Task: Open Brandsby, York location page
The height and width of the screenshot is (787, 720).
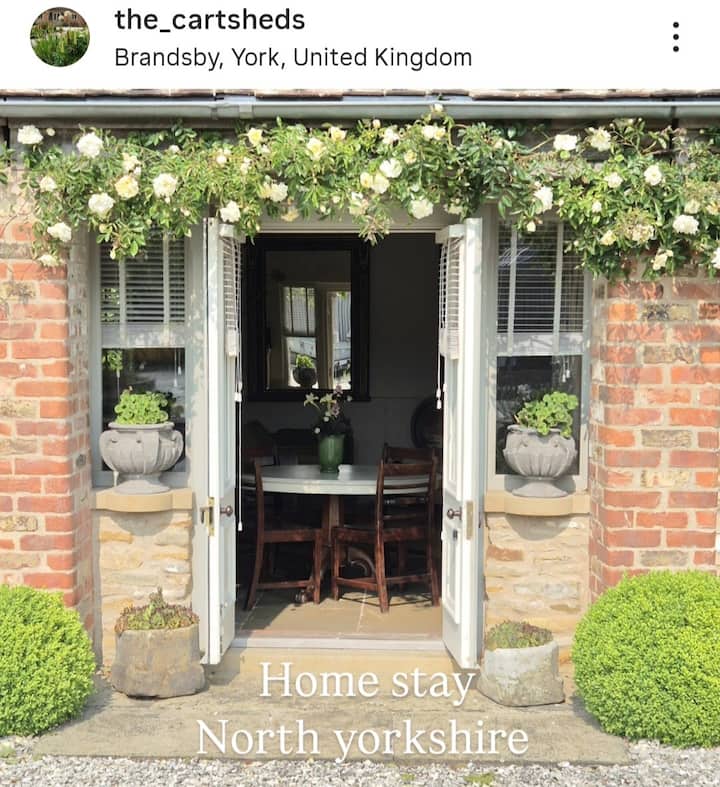Action: [x=293, y=58]
